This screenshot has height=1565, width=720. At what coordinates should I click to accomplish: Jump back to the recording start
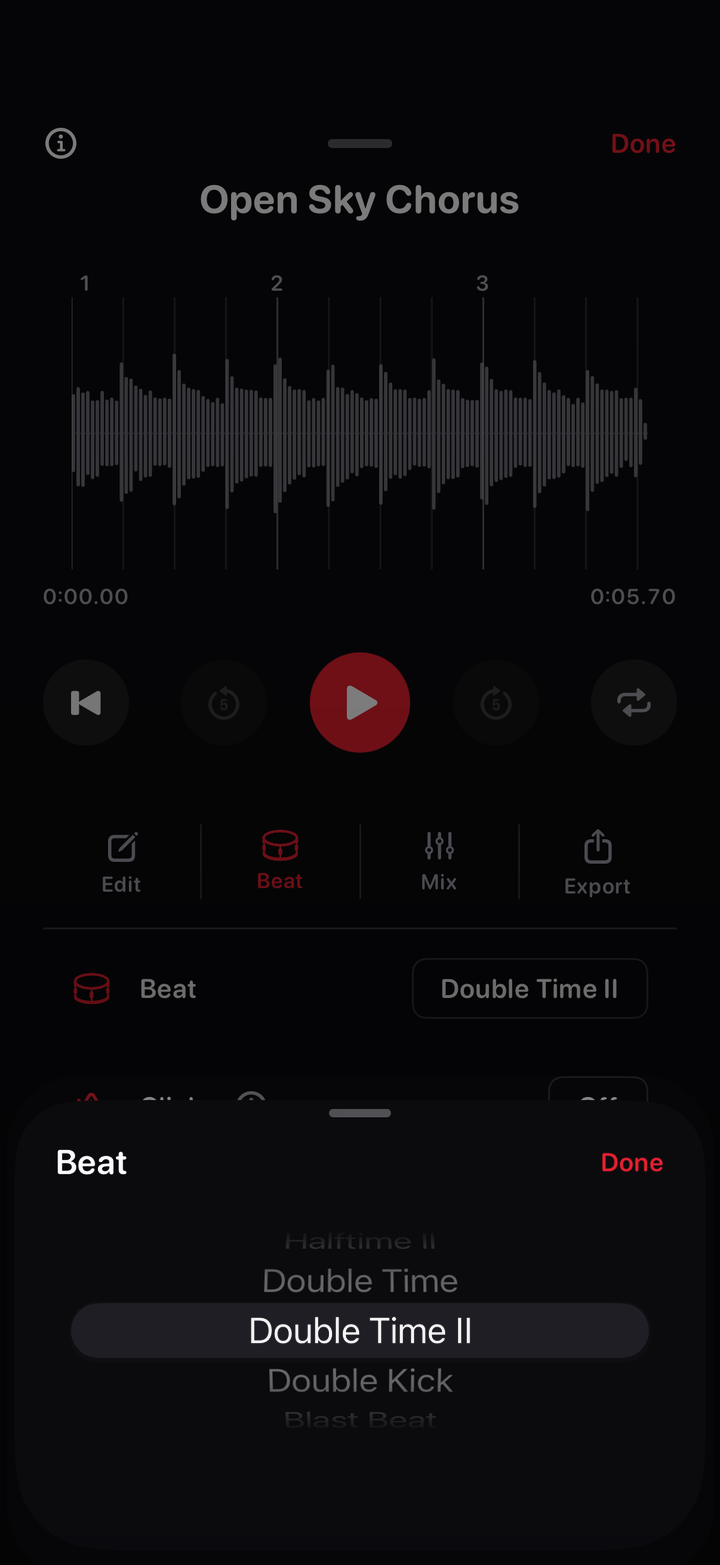point(86,703)
